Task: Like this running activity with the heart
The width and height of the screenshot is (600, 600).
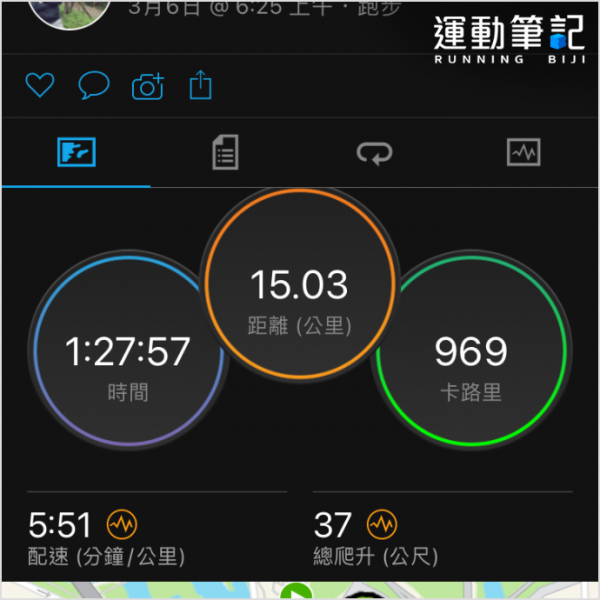Action: point(39,86)
